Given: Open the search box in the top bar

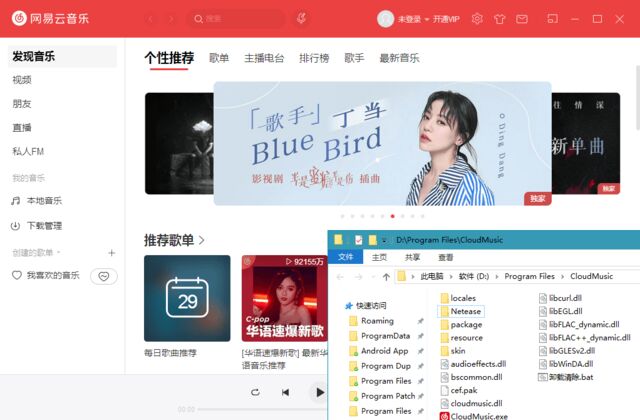Looking at the screenshot, I should coord(245,19).
